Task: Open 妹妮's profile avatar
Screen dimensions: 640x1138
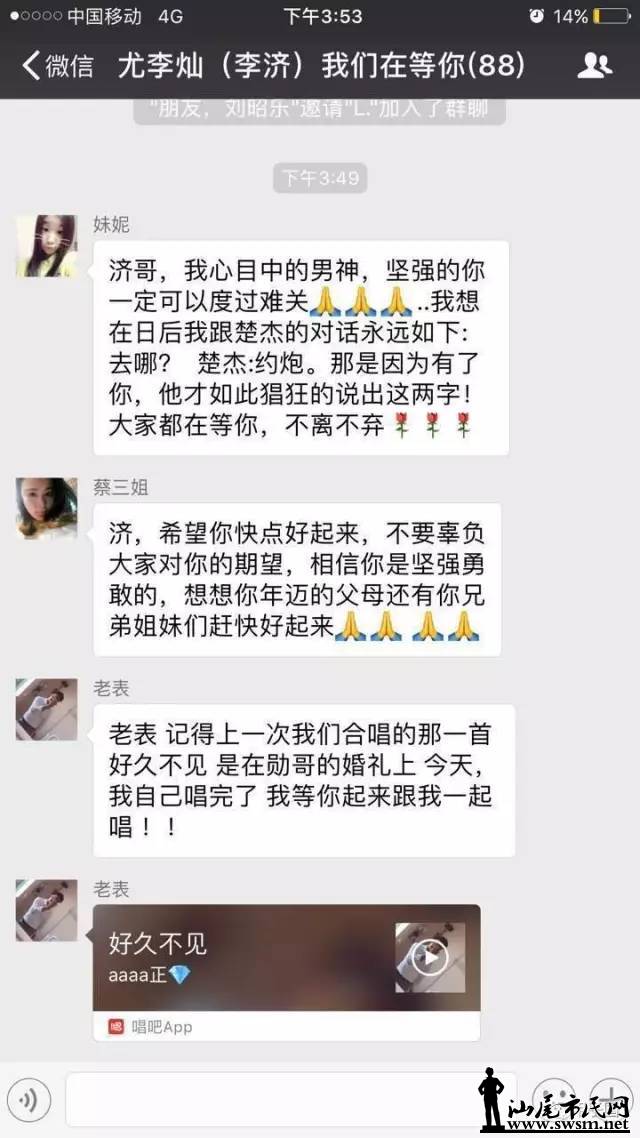Action: click(46, 245)
